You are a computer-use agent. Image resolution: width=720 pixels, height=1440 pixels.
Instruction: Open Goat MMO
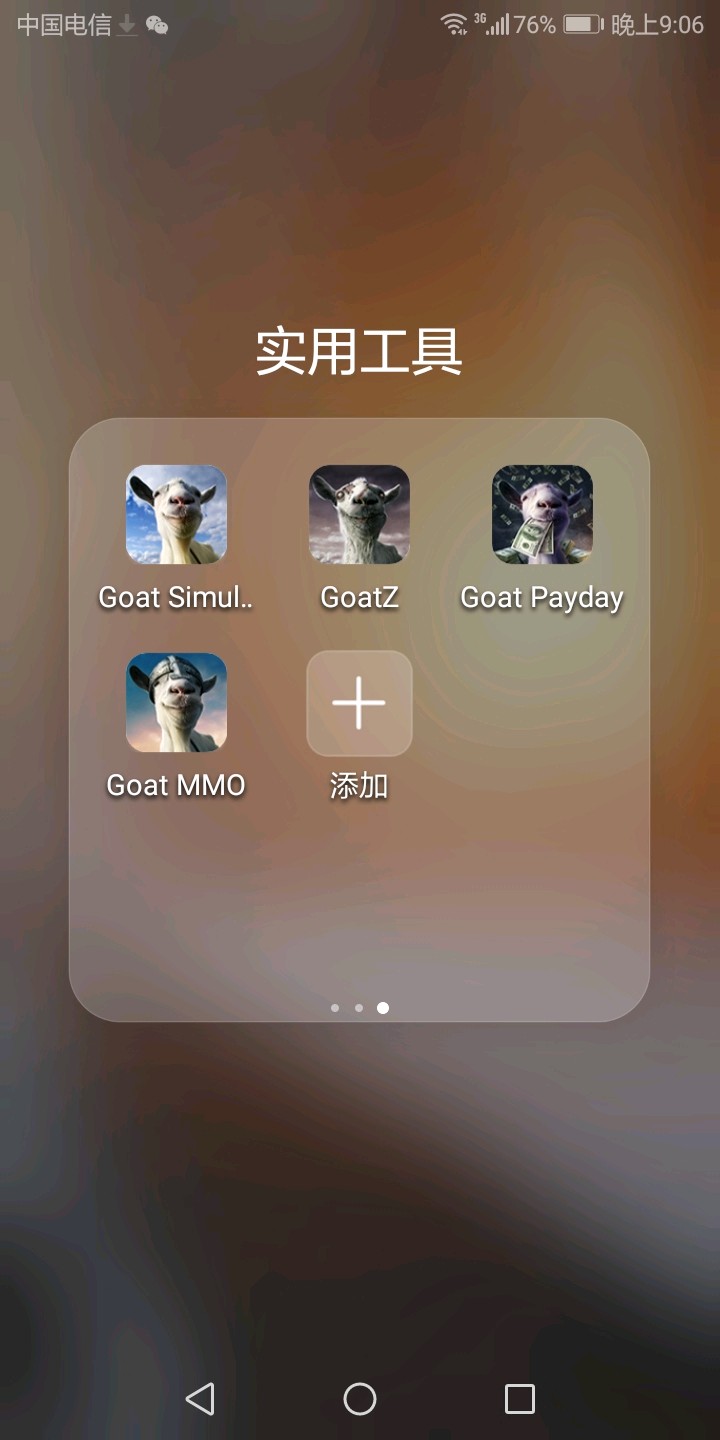click(176, 703)
